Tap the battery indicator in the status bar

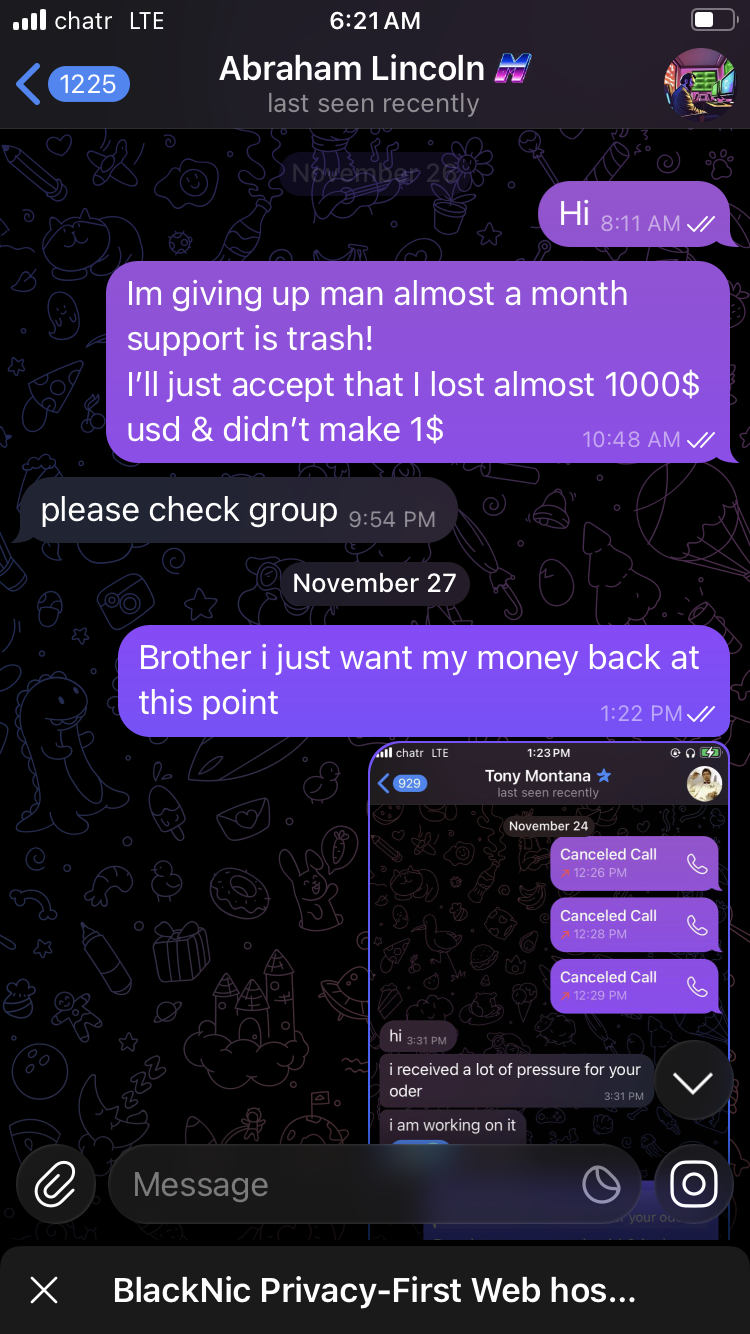(x=712, y=18)
